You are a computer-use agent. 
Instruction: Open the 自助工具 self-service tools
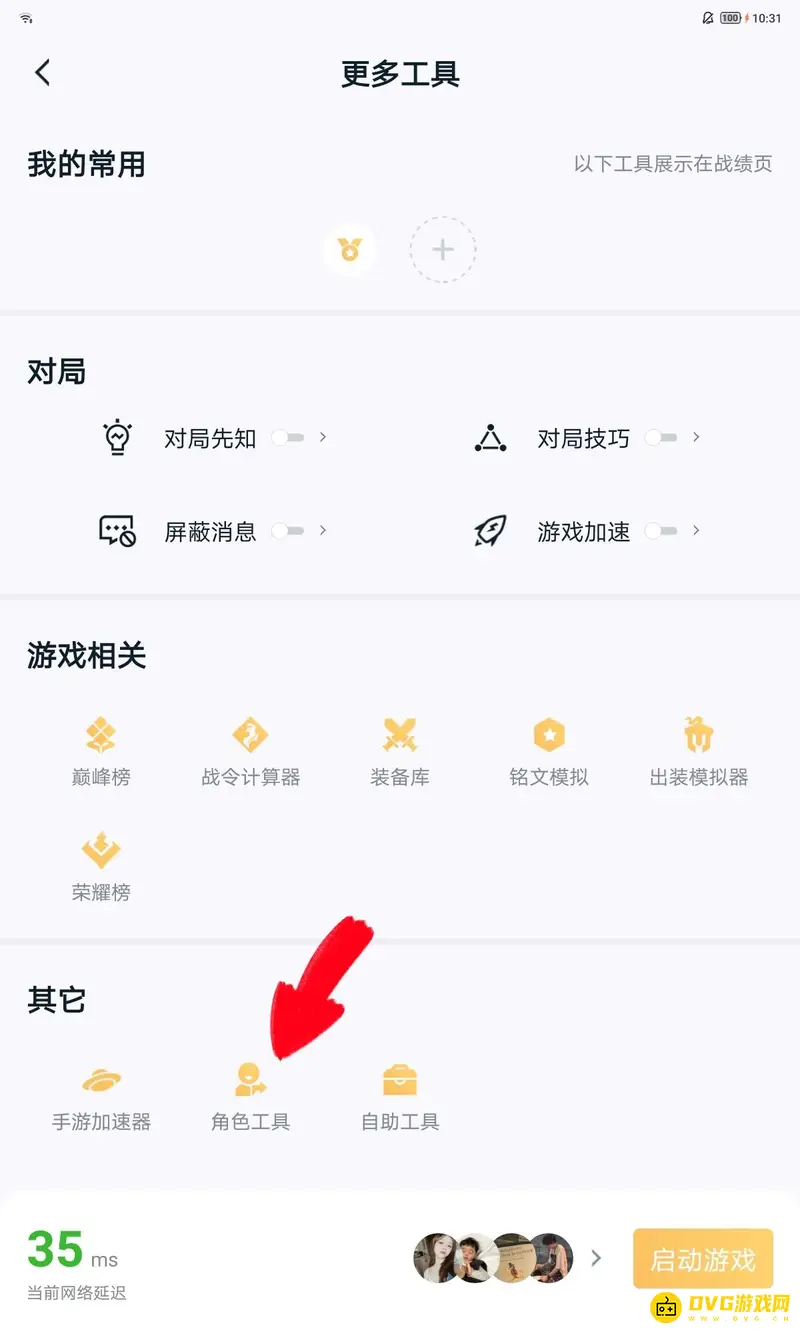tap(399, 1093)
